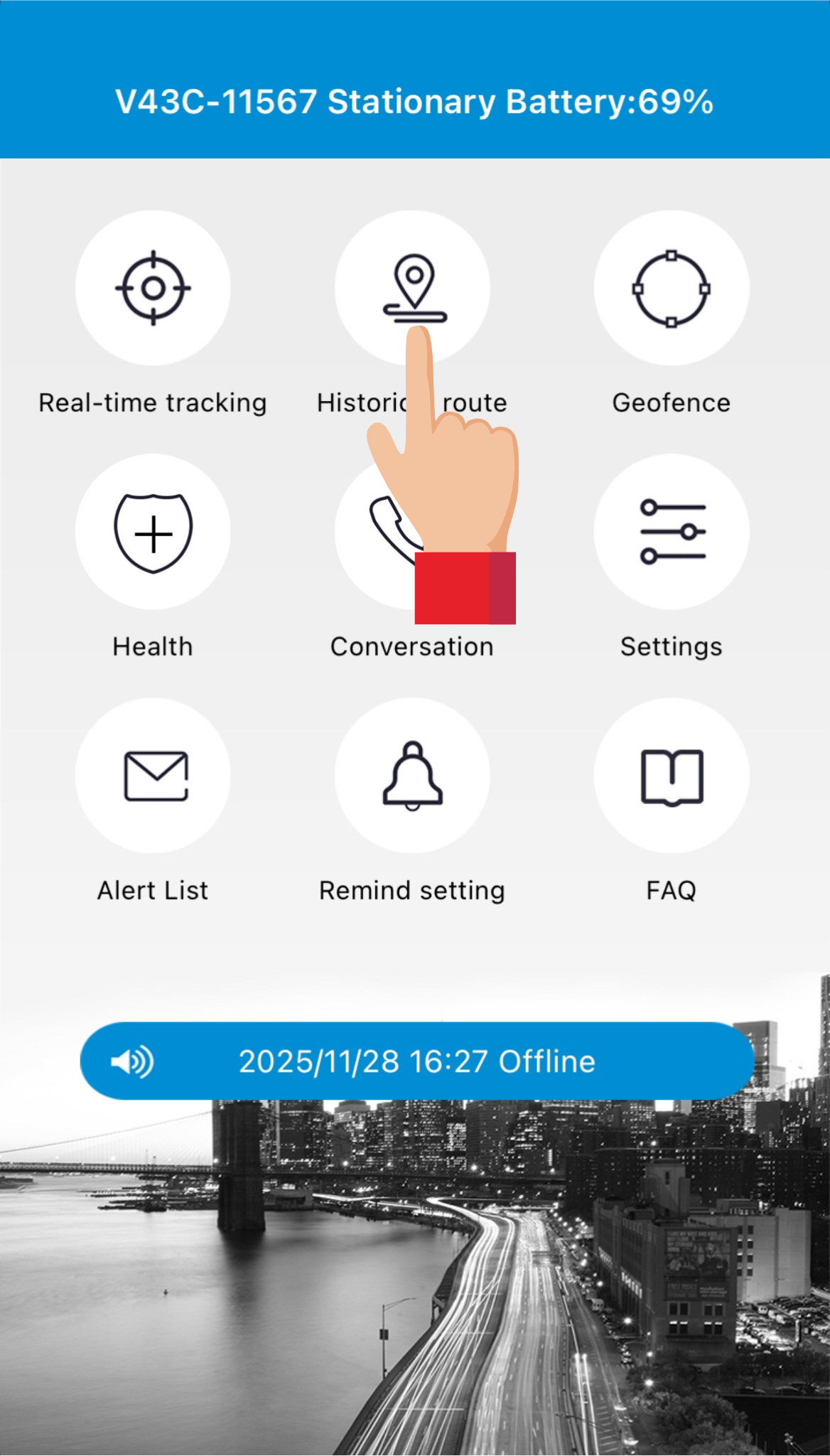Open device Settings
Viewport: 830px width, 1456px height.
tap(671, 532)
